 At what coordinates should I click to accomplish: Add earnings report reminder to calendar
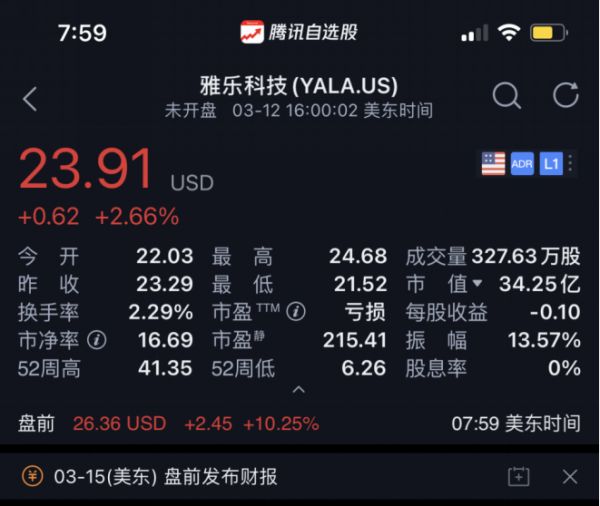pos(518,477)
